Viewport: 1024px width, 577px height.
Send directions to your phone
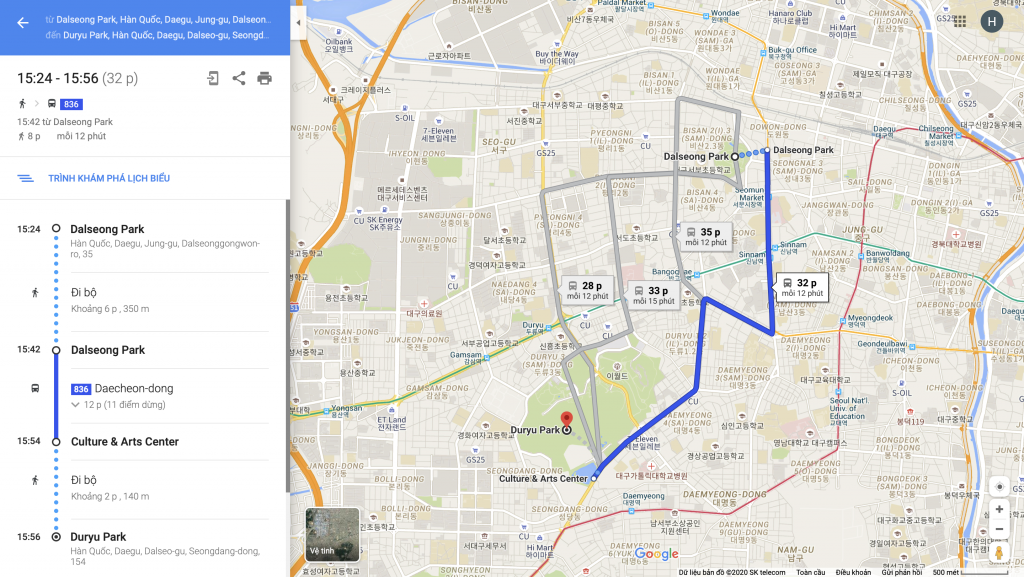tap(213, 78)
